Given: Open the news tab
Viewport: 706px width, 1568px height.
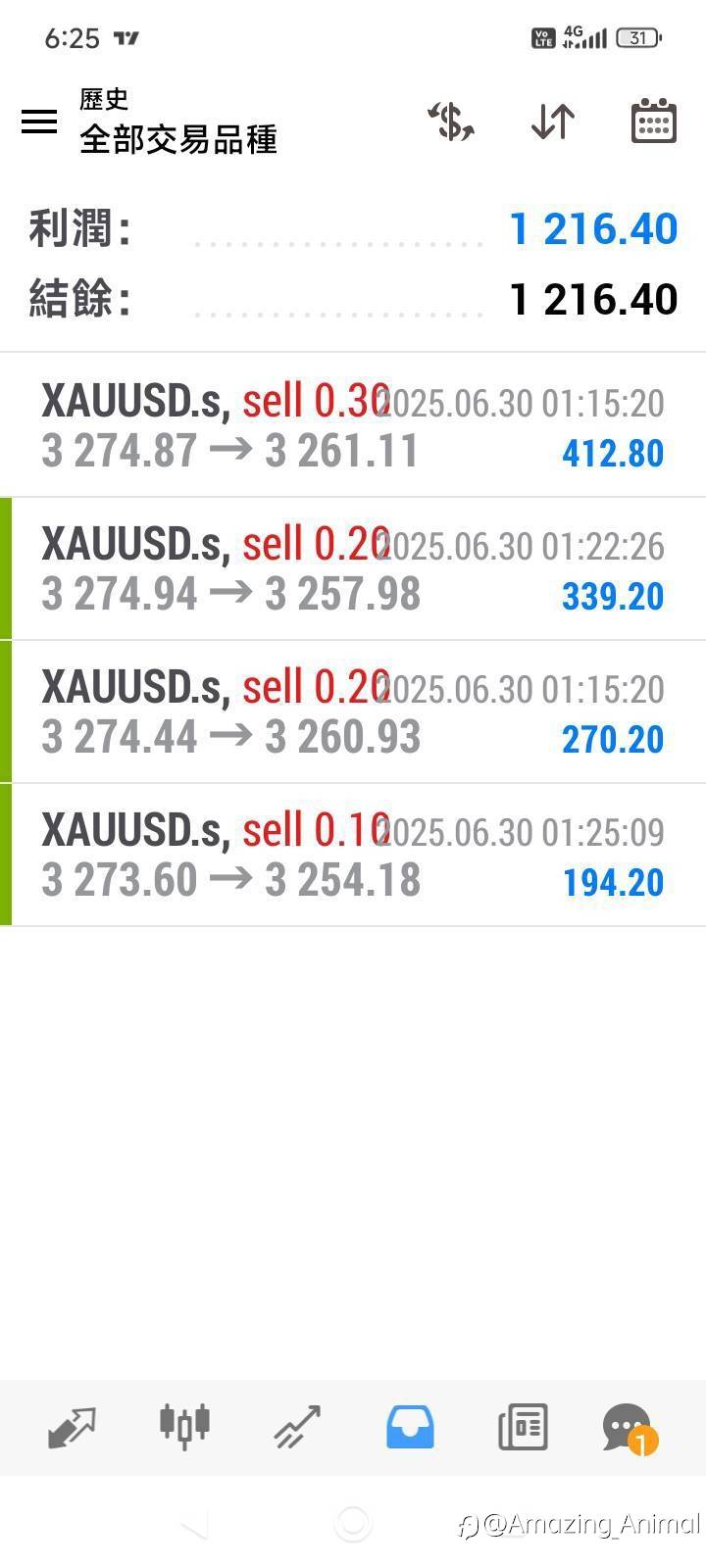Looking at the screenshot, I should (523, 1427).
